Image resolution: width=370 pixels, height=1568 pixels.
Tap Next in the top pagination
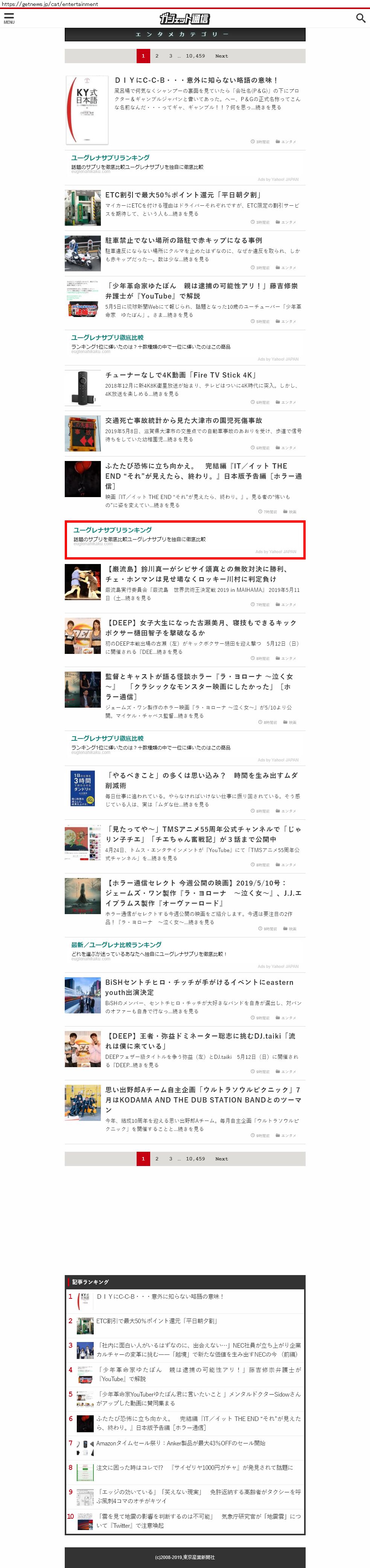[221, 56]
